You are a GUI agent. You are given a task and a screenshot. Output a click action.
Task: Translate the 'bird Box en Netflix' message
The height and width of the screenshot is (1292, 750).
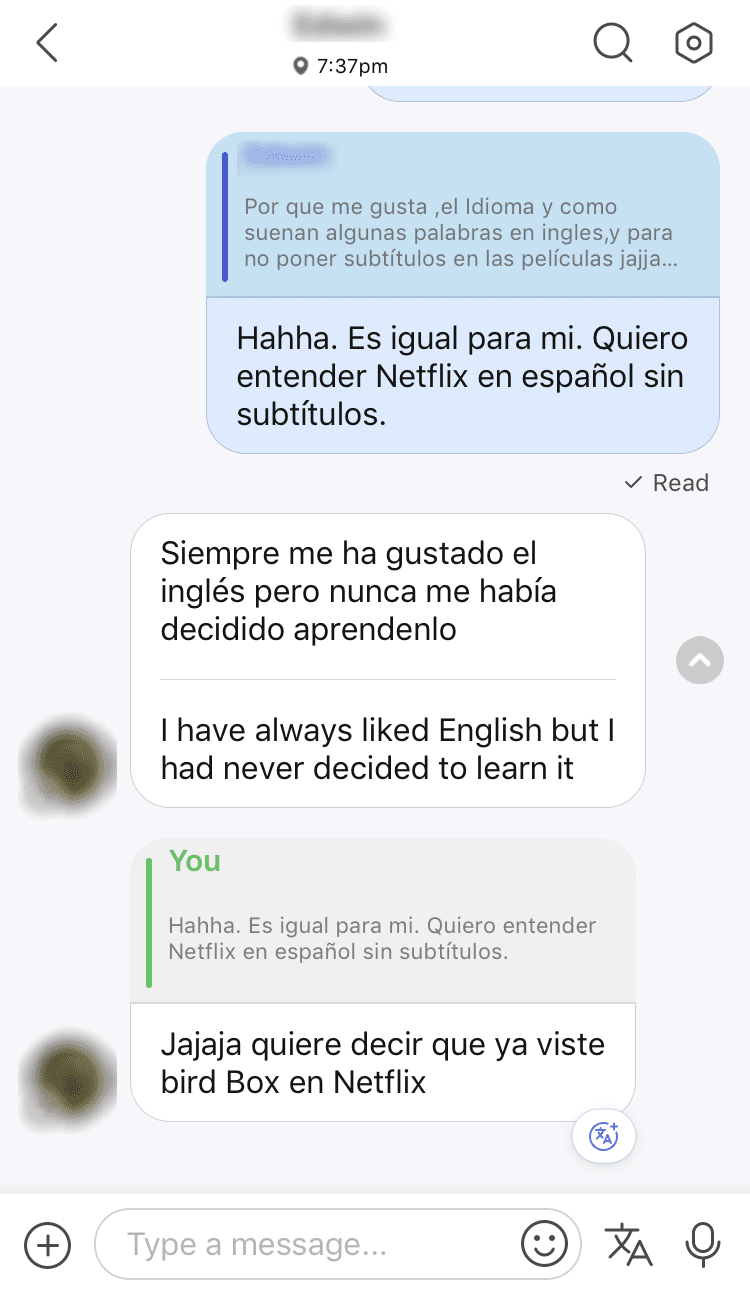[x=604, y=1136]
